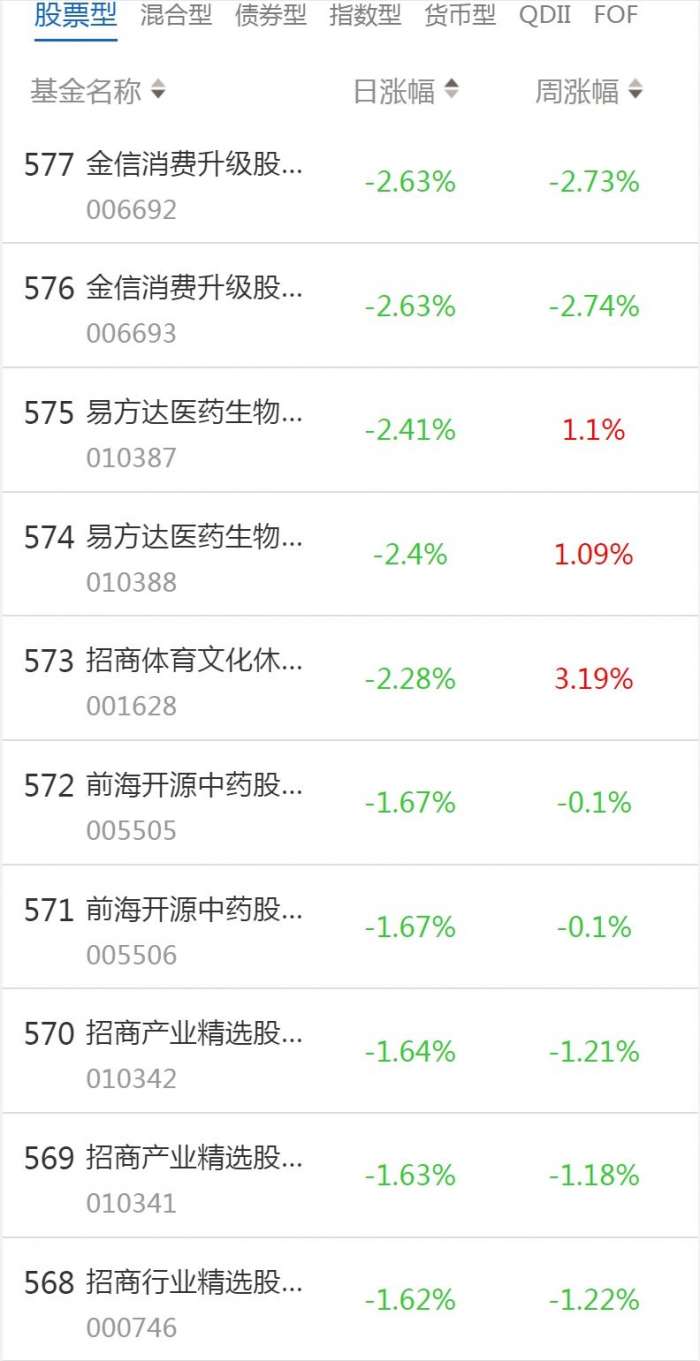View fund 010387 易方达医药生物
This screenshot has height=1361, width=700.
tap(194, 414)
